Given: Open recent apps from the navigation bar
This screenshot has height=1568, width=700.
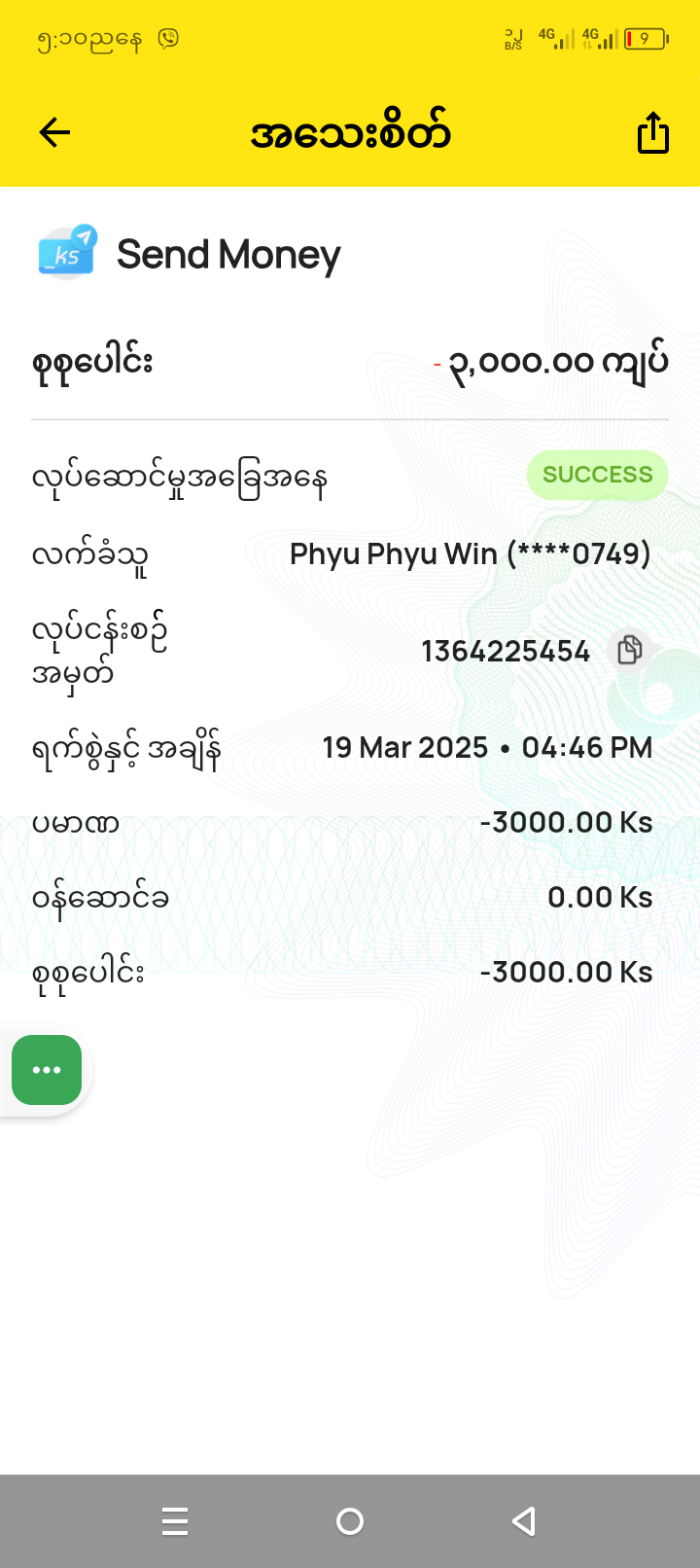Looking at the screenshot, I should coord(175,1521).
